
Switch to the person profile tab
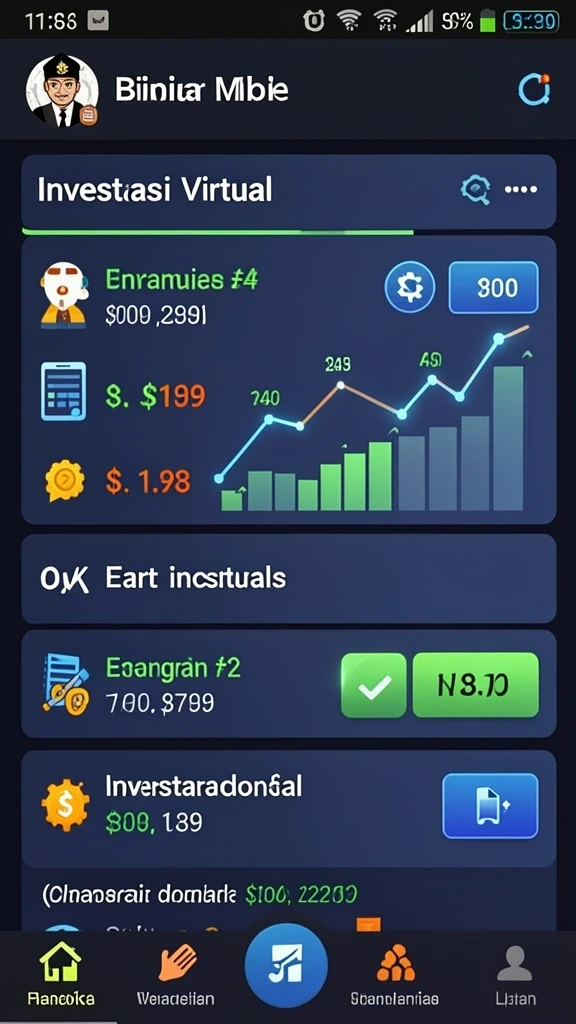(515, 974)
